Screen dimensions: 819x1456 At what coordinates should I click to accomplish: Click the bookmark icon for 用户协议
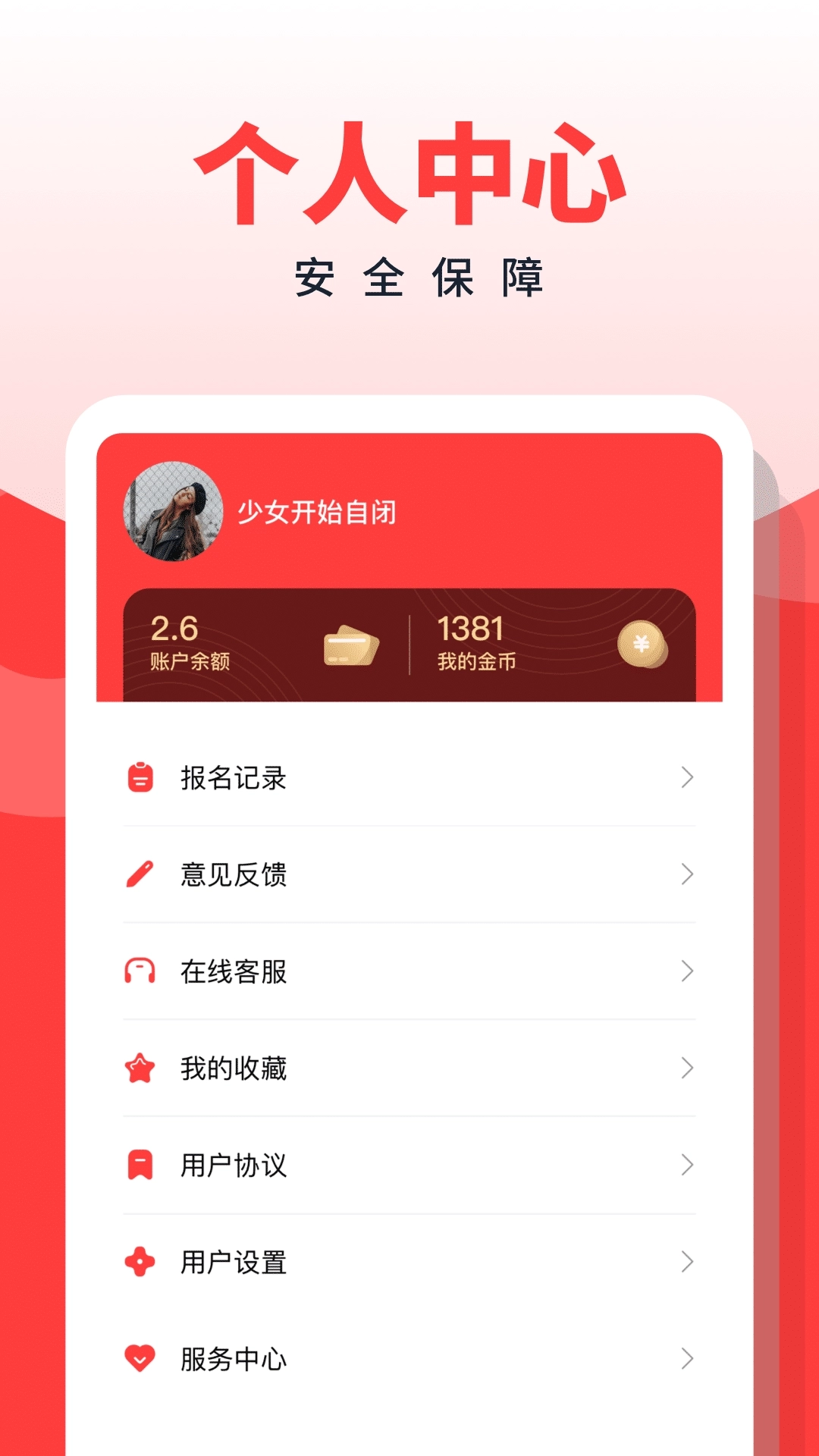140,1166
